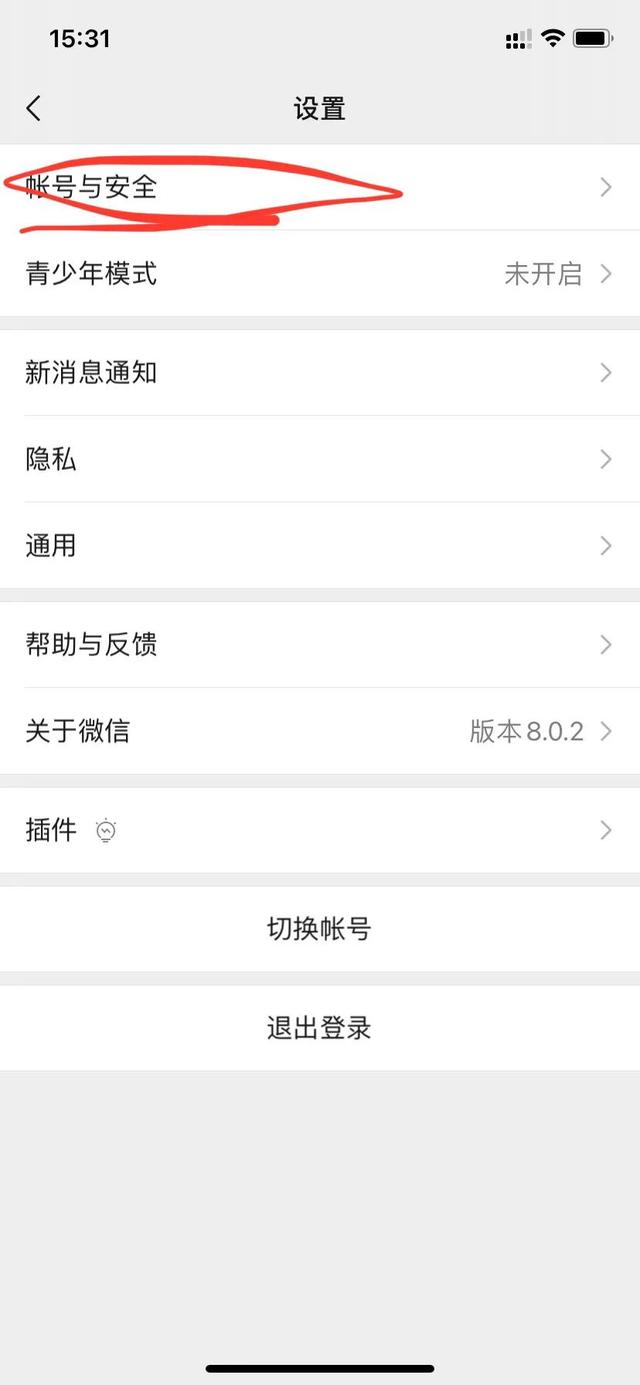Tap 退出登录 to log out
Viewport: 640px width, 1385px height.
pos(320,1028)
